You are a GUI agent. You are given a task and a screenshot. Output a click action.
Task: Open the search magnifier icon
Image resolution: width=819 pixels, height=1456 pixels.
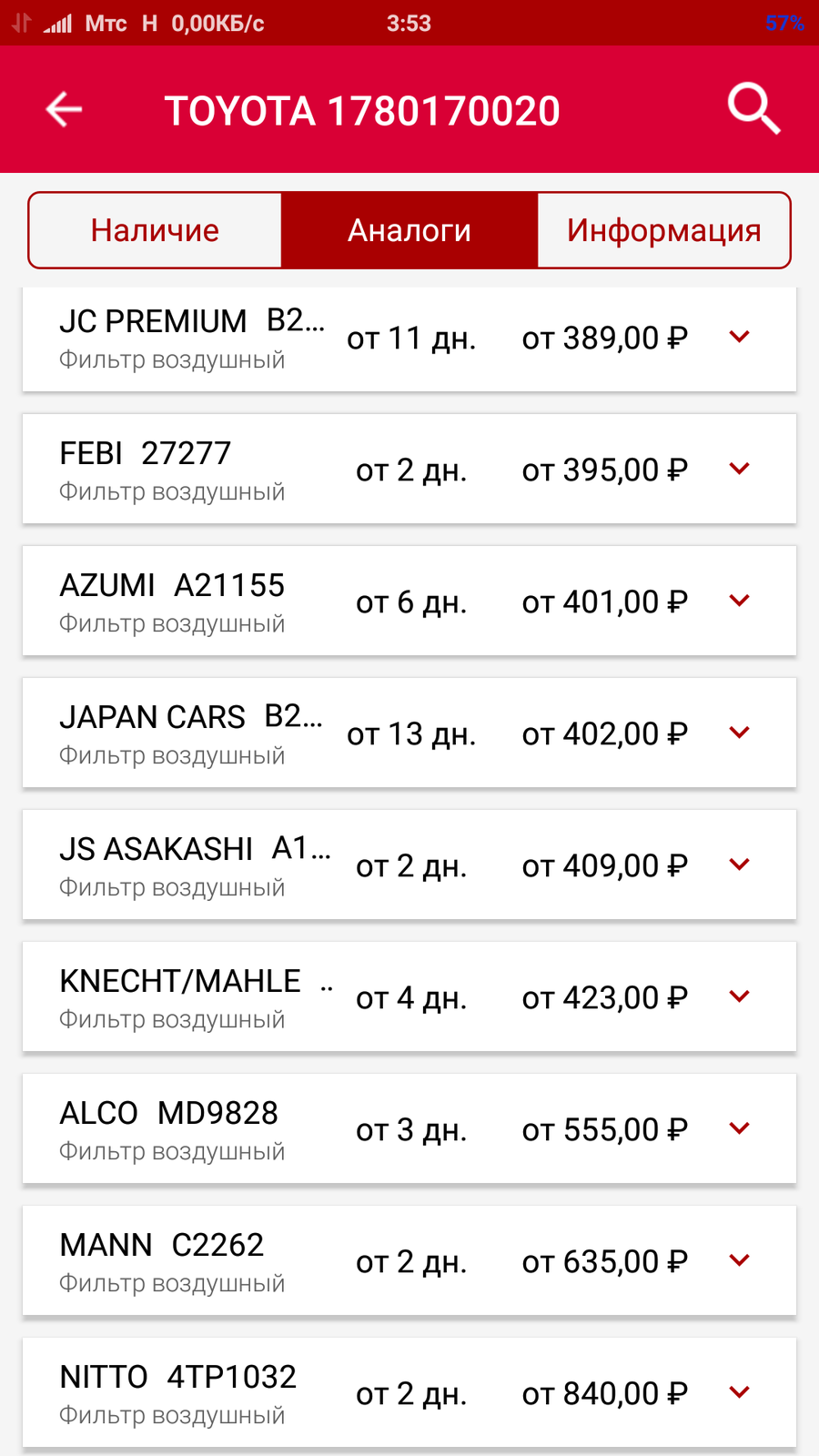(x=753, y=109)
